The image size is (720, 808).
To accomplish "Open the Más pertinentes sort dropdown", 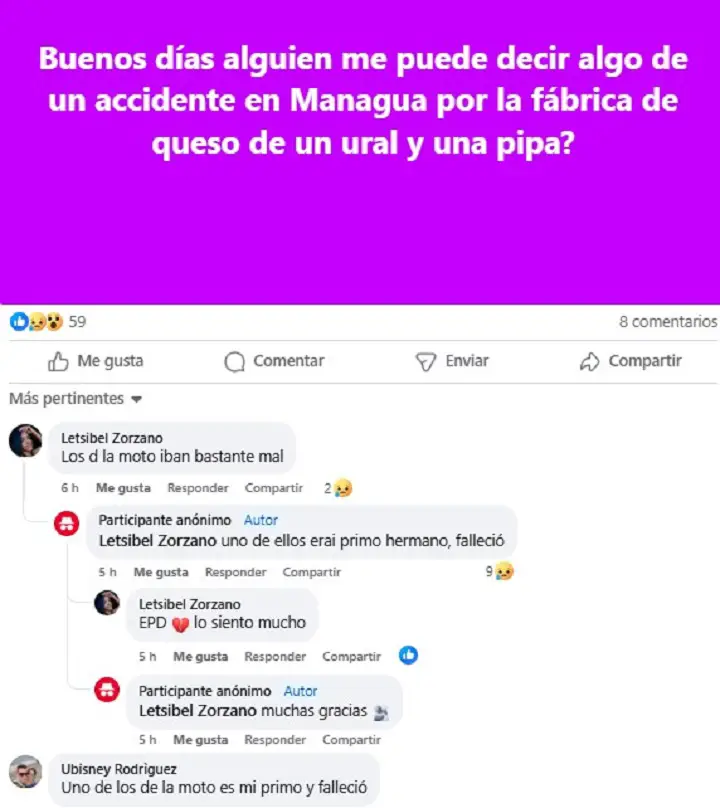I will (x=76, y=399).
